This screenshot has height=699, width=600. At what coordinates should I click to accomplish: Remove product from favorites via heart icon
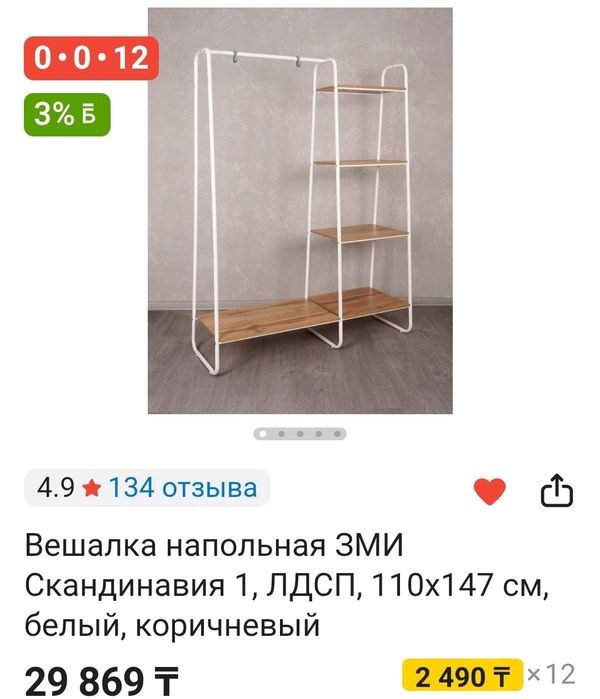click(489, 490)
